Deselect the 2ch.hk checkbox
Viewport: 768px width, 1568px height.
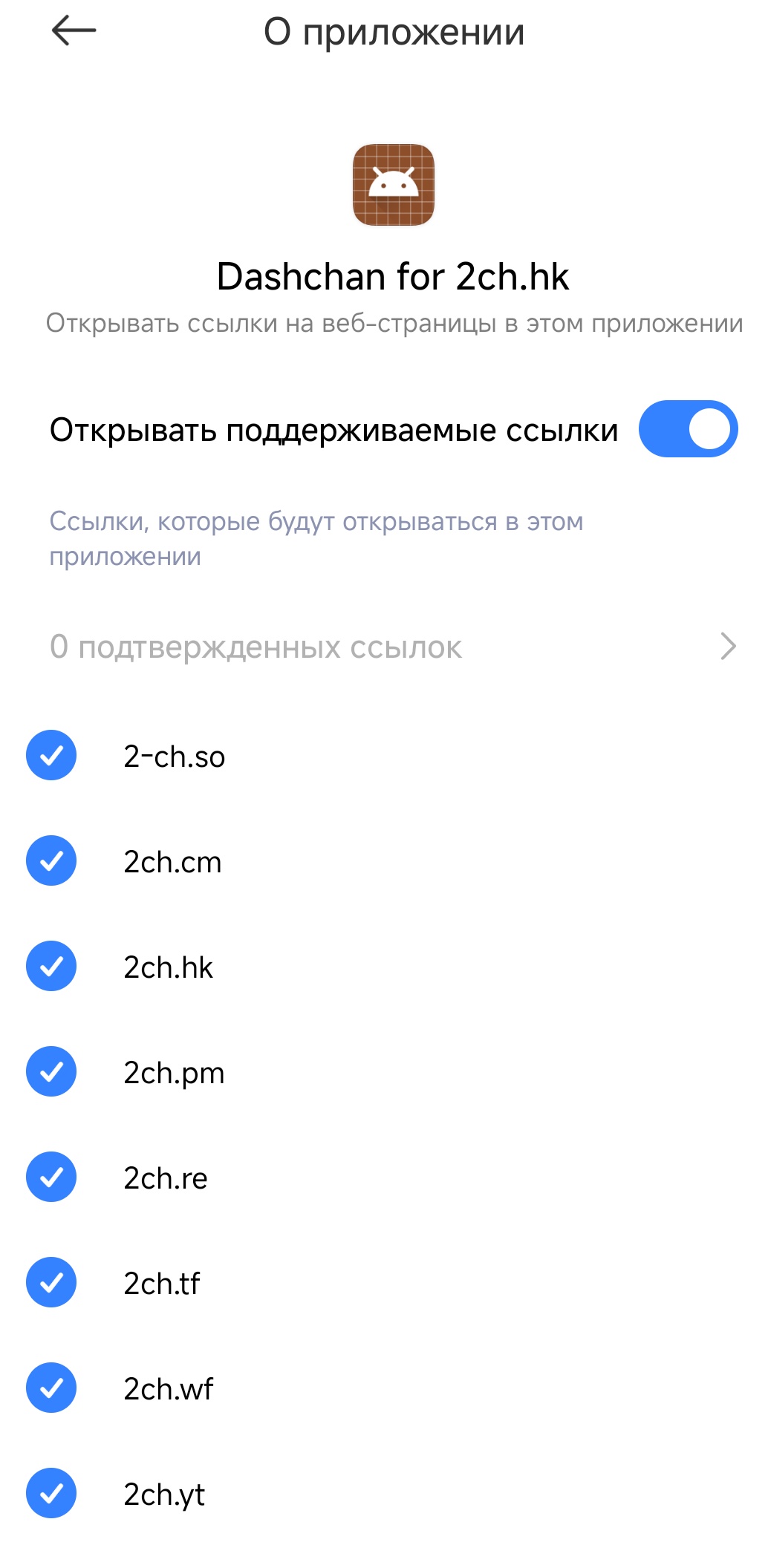coord(51,967)
